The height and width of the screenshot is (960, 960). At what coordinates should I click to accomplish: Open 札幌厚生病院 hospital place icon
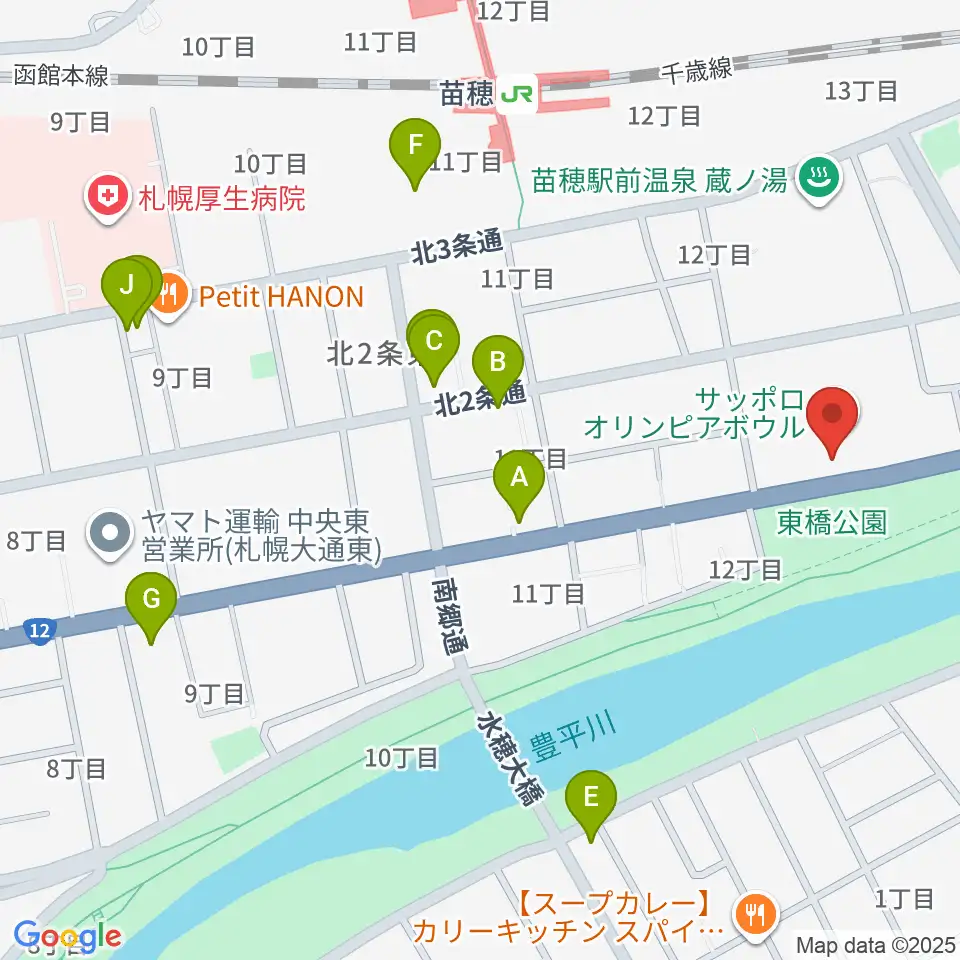tap(108, 198)
